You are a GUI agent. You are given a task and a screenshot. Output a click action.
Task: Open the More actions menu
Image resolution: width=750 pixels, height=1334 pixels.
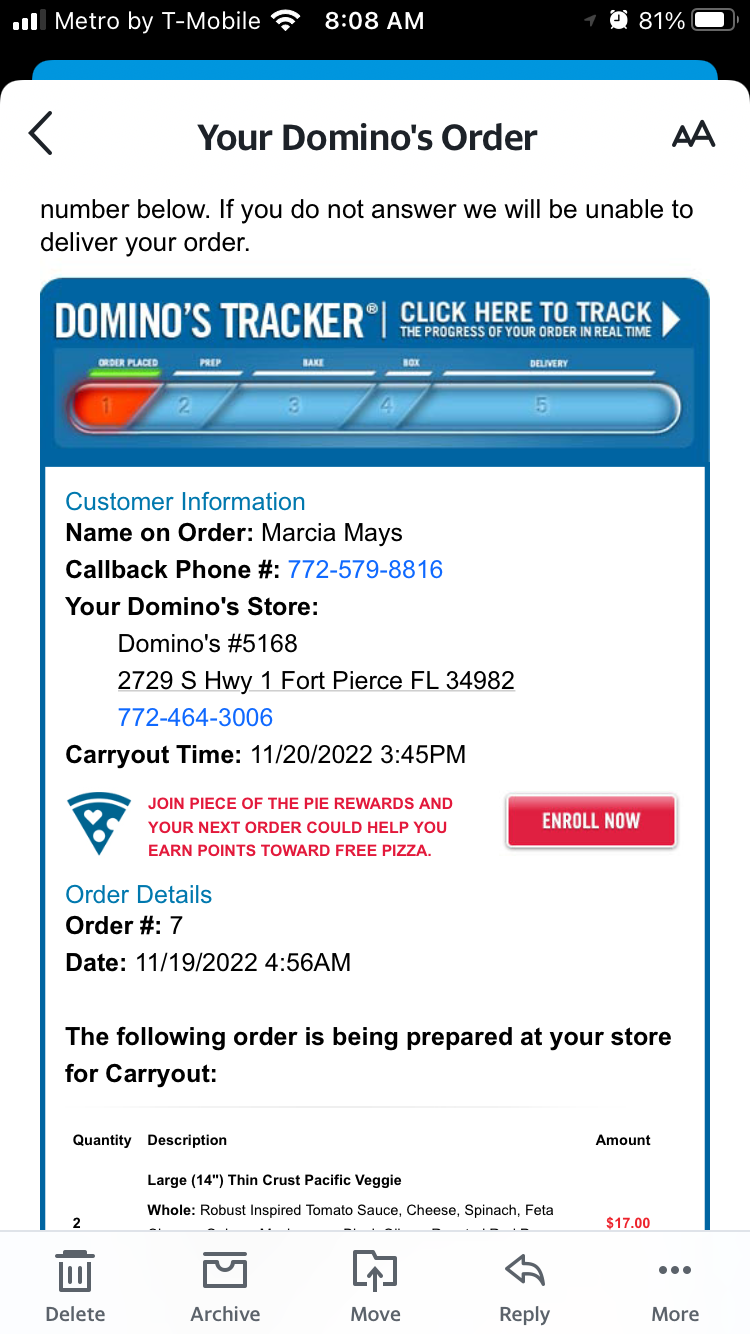[675, 1286]
